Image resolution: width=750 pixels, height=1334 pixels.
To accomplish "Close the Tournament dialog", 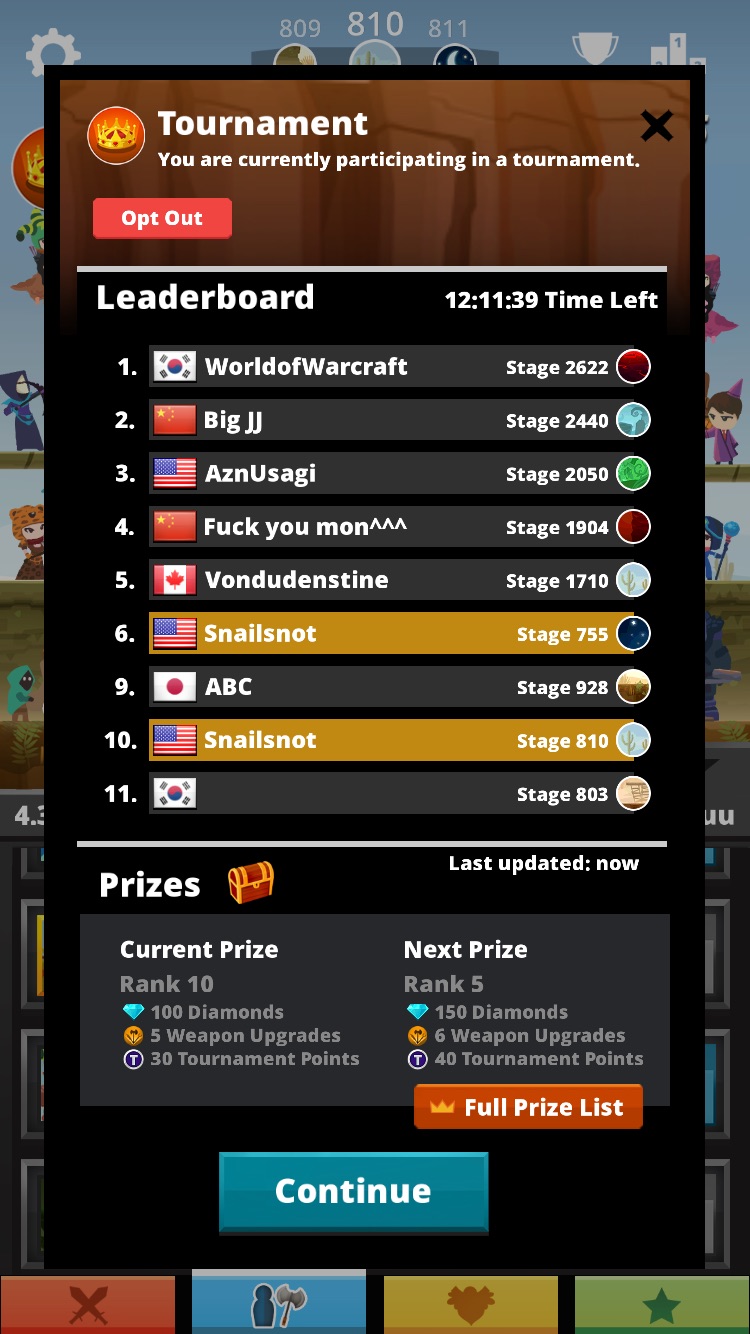I will tap(657, 126).
